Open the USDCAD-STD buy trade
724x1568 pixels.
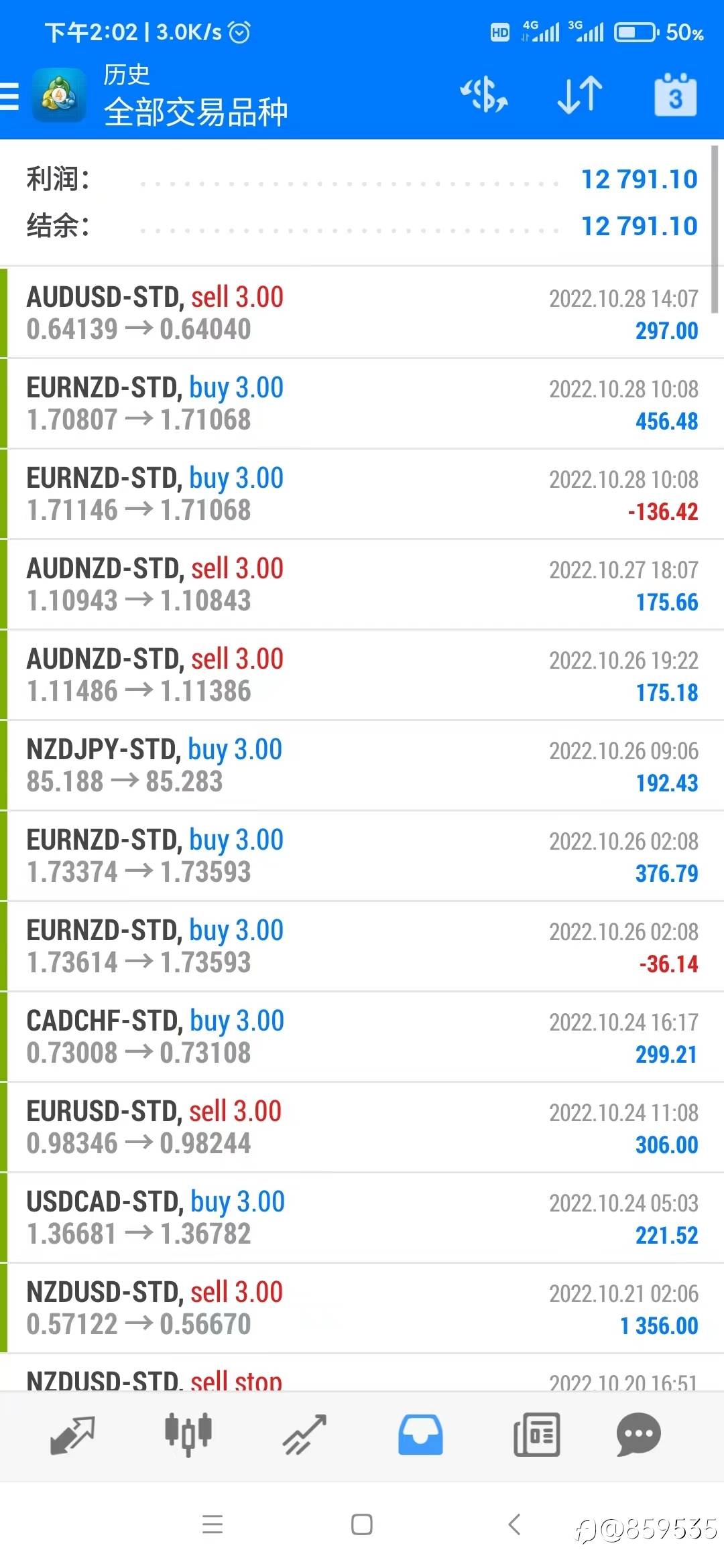[x=362, y=1218]
